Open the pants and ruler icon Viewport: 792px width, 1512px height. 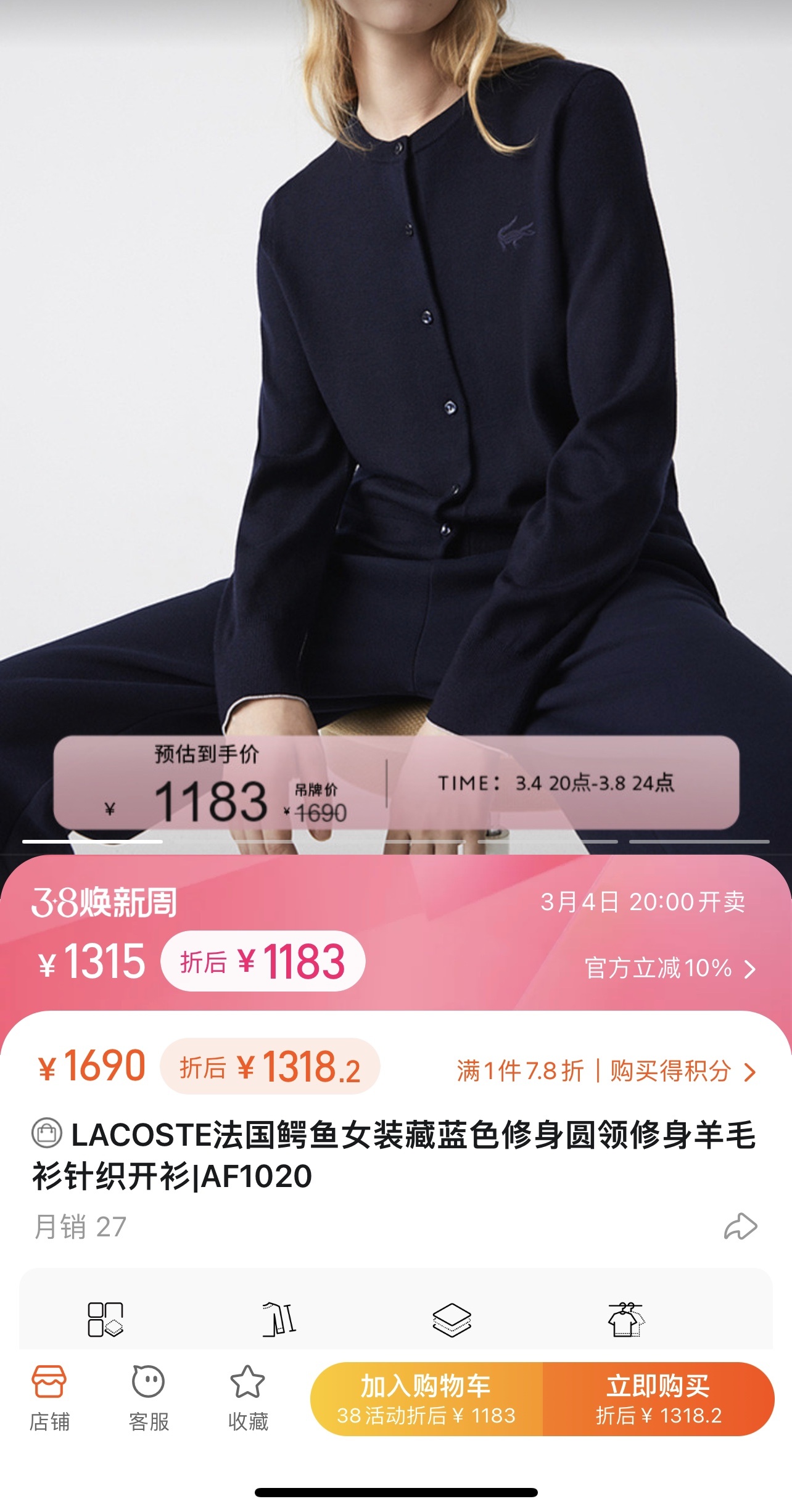point(279,1319)
